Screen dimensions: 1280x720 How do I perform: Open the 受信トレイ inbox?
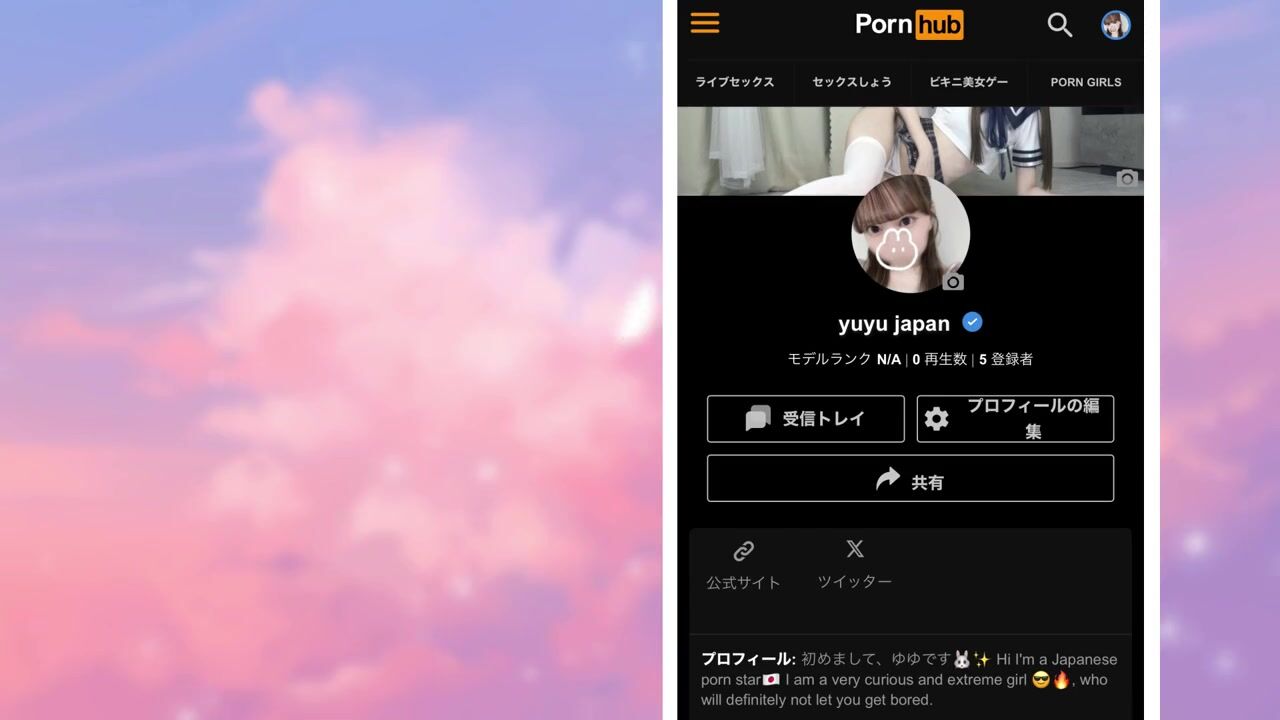[x=805, y=419]
